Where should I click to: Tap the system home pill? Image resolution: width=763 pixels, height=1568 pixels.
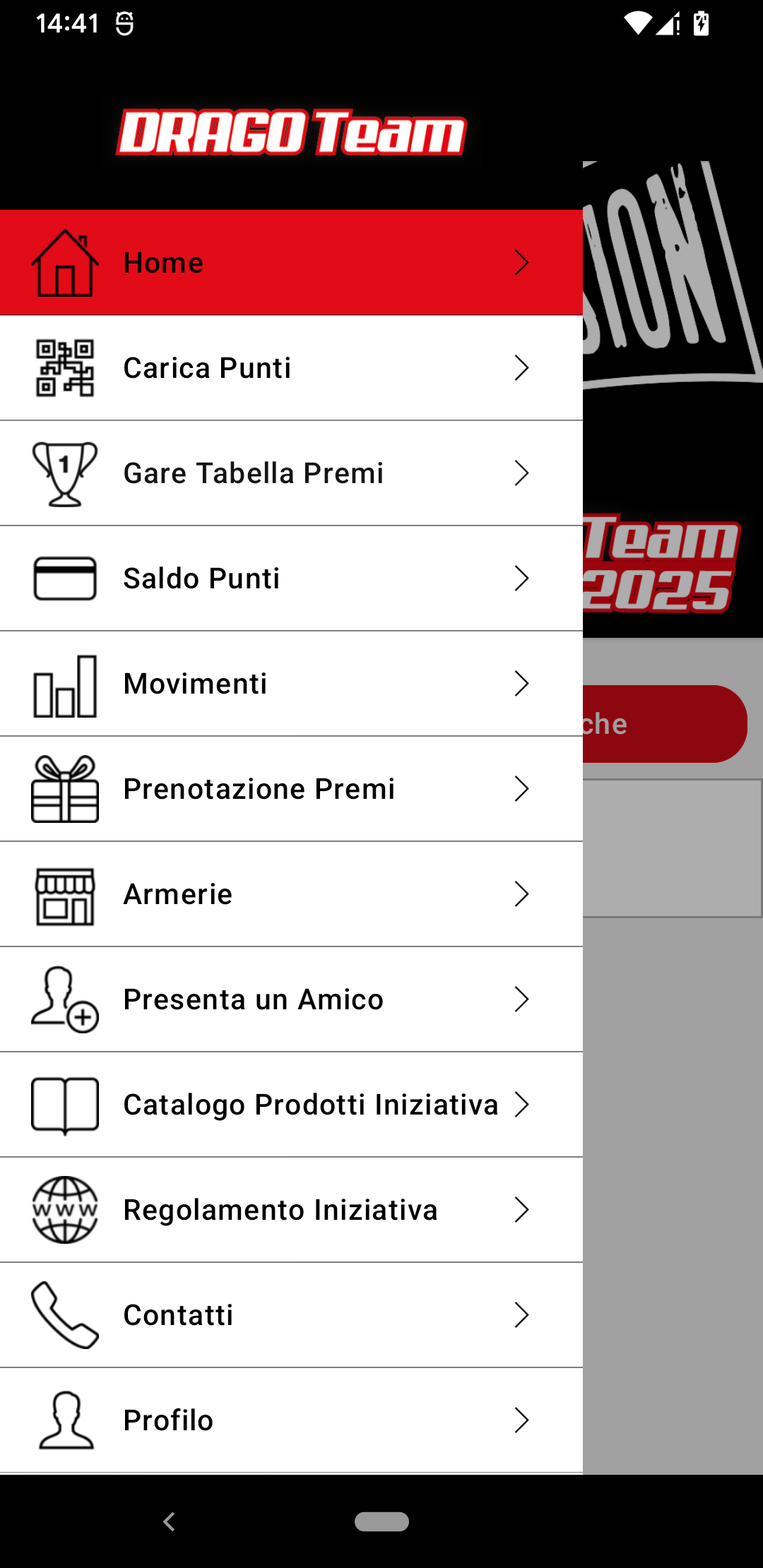pos(381,1521)
